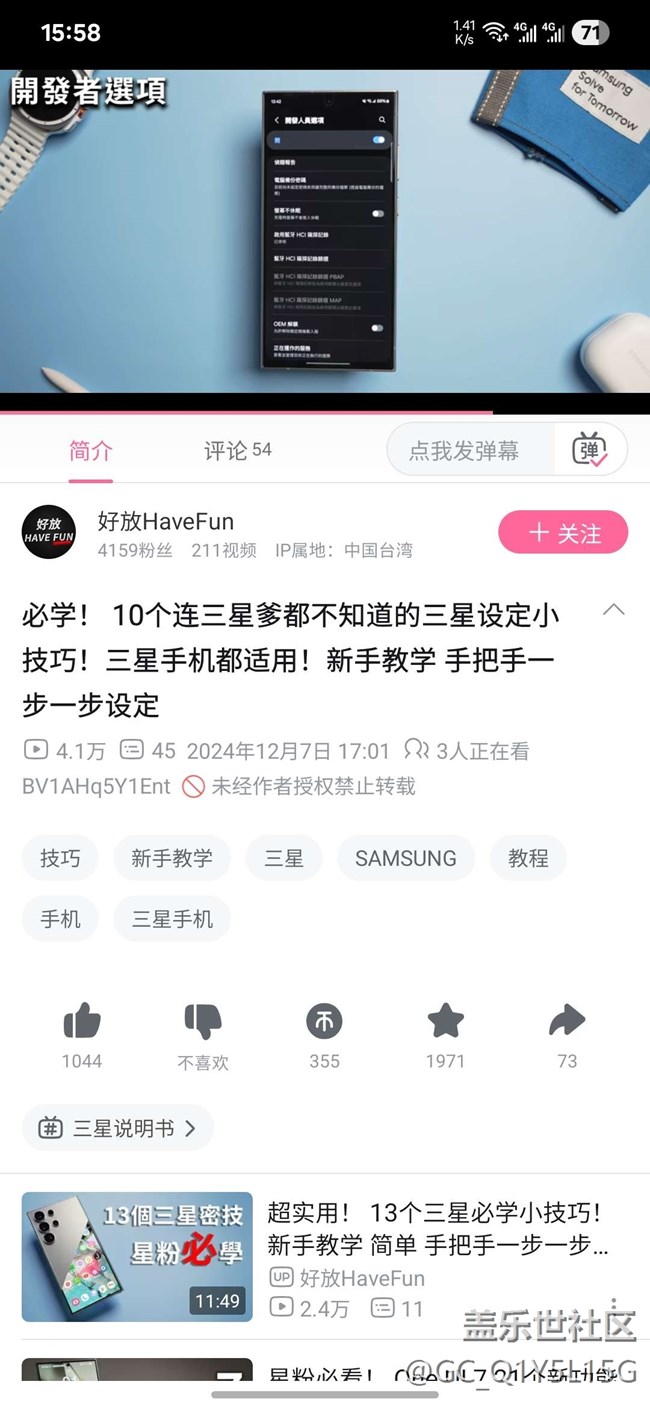Open the 三星说明书 collection chip
The image size is (650, 1408).
coord(118,1128)
